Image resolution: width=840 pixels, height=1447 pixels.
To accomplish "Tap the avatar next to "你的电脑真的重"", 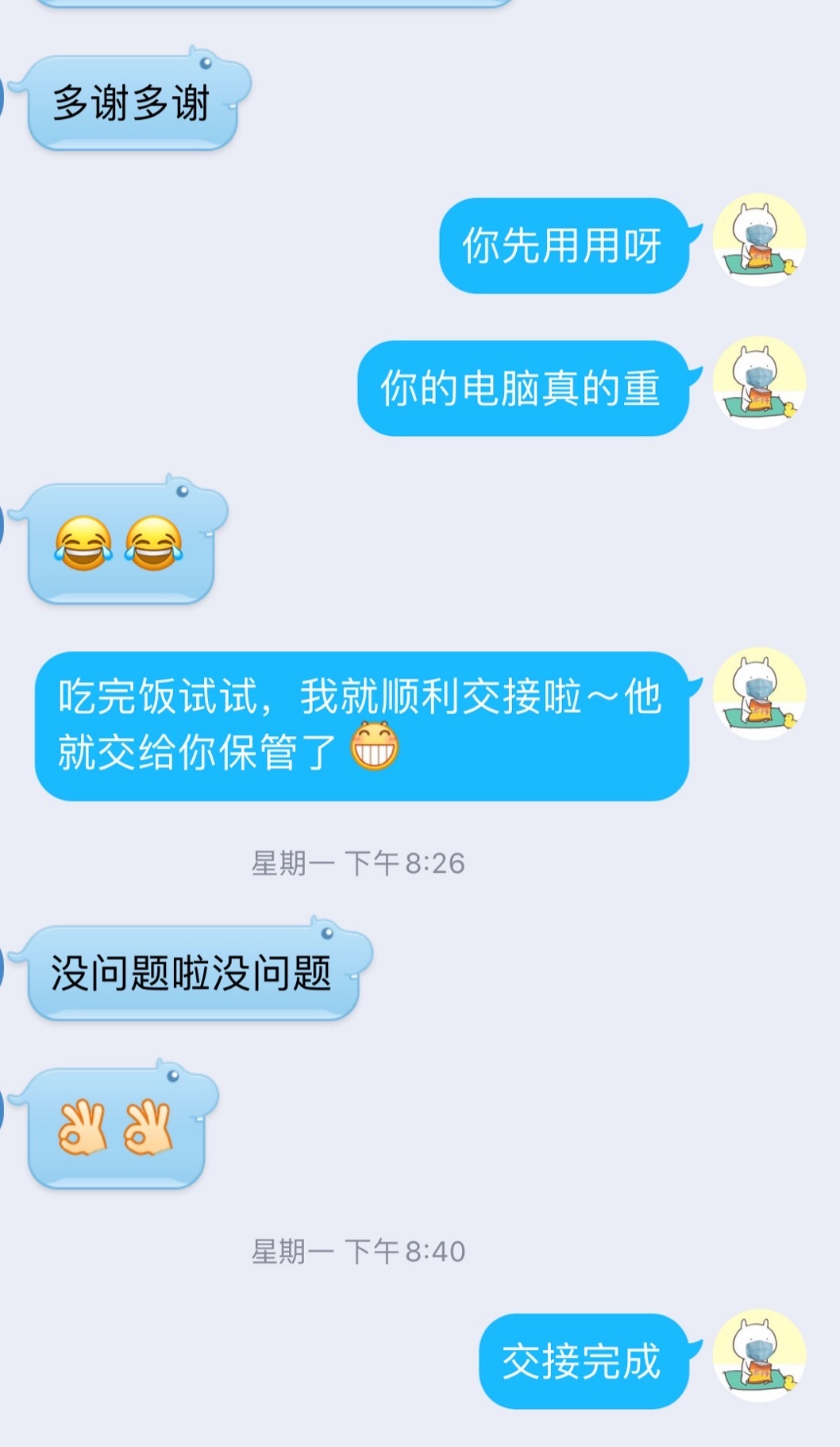I will pos(759,383).
